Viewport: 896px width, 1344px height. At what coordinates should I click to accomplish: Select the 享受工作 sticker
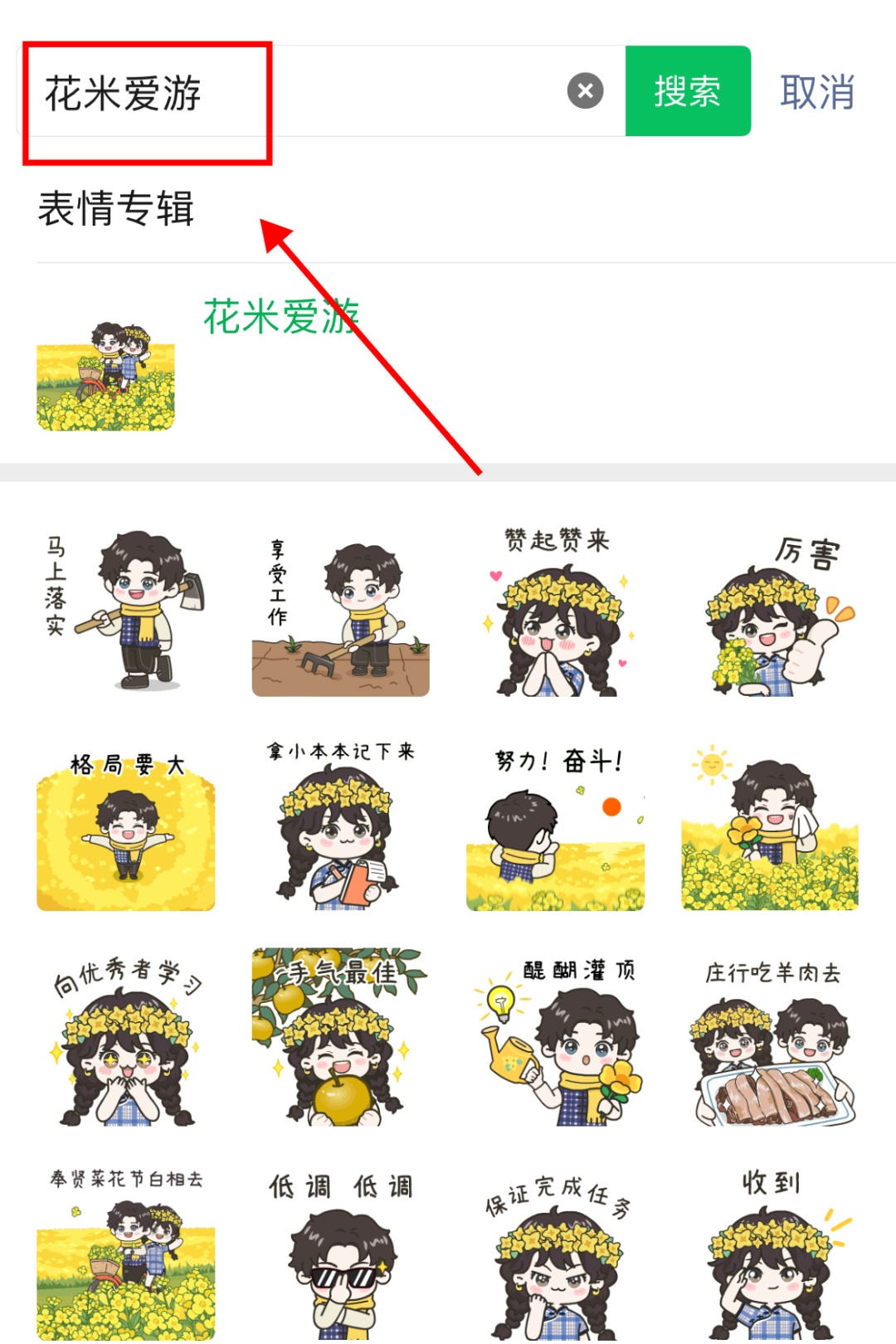click(x=341, y=611)
